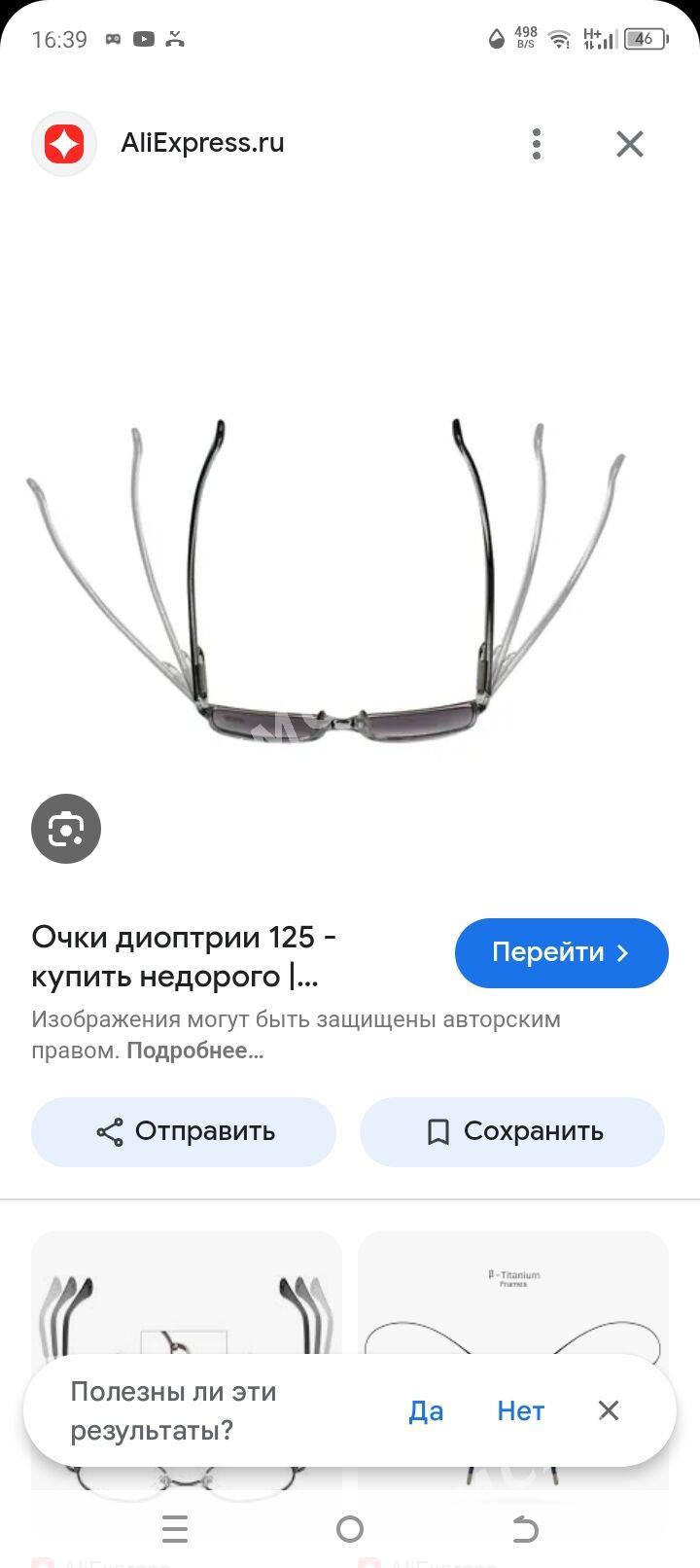Share via the Отправить button

click(x=184, y=1131)
